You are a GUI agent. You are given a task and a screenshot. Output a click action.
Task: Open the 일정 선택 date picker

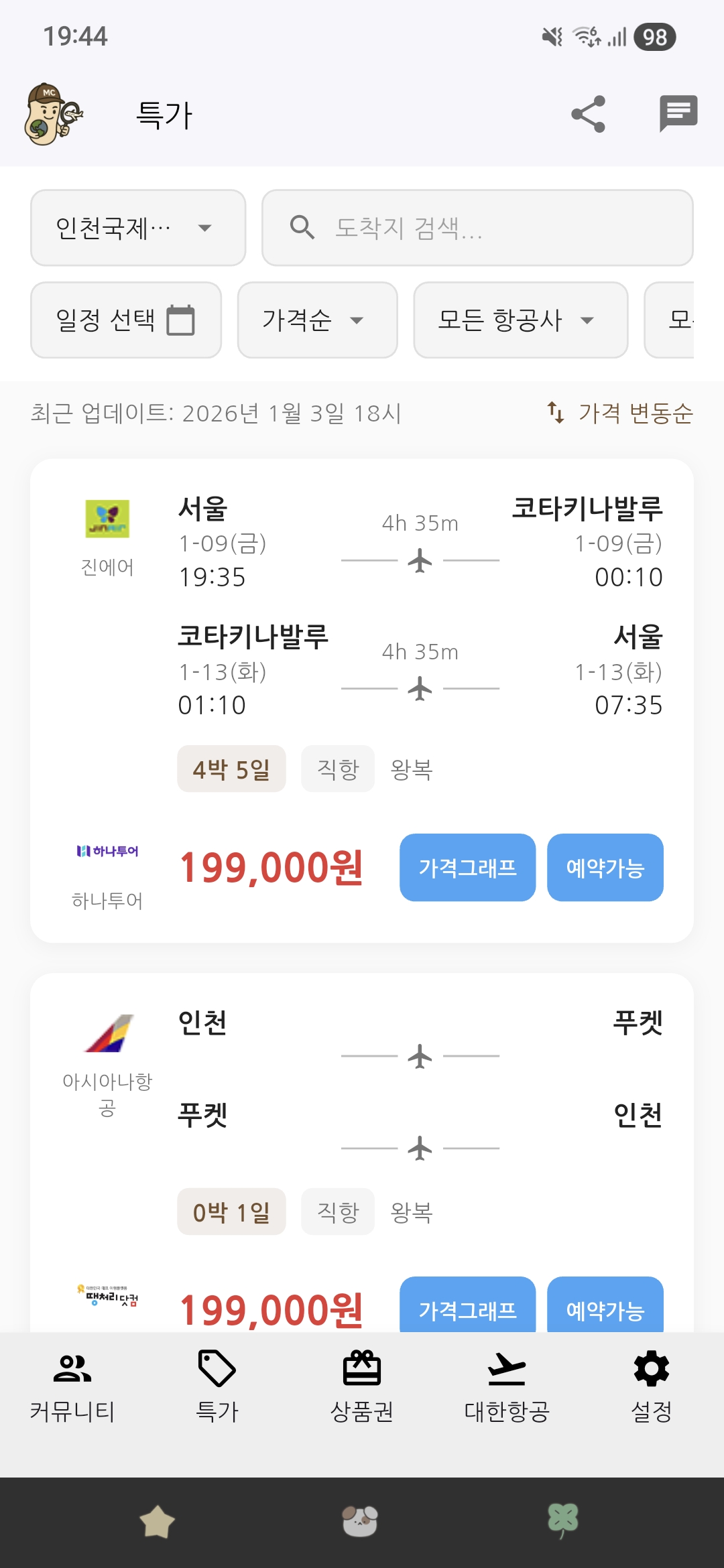[126, 320]
